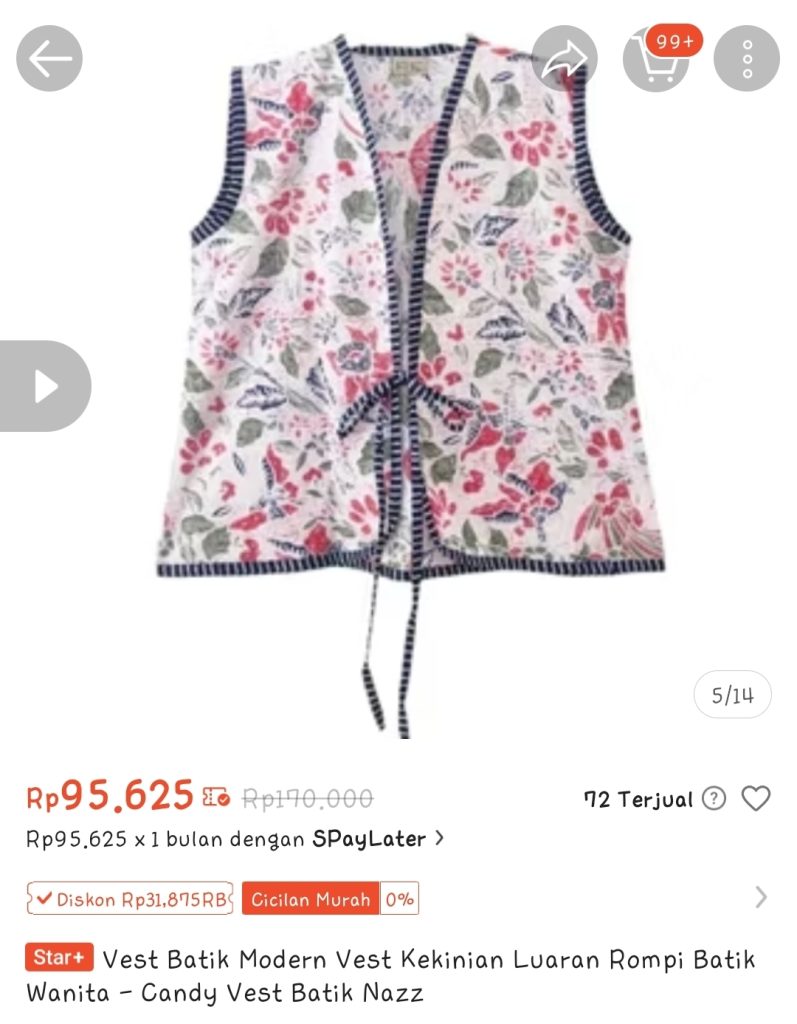
Task: Expand the Diskon and Cicilan Murah offers
Action: tap(760, 898)
